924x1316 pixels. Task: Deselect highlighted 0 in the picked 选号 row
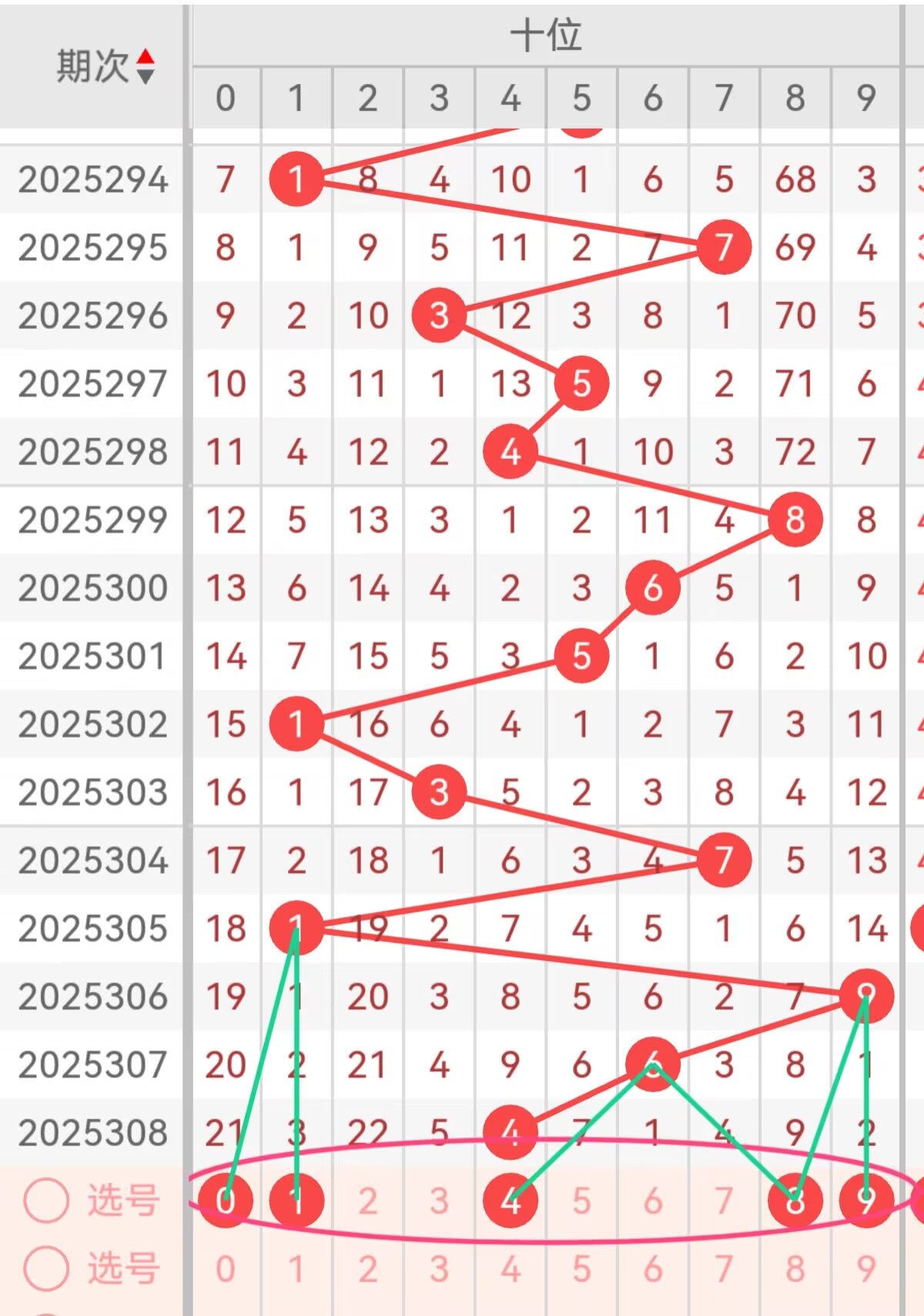[225, 1200]
